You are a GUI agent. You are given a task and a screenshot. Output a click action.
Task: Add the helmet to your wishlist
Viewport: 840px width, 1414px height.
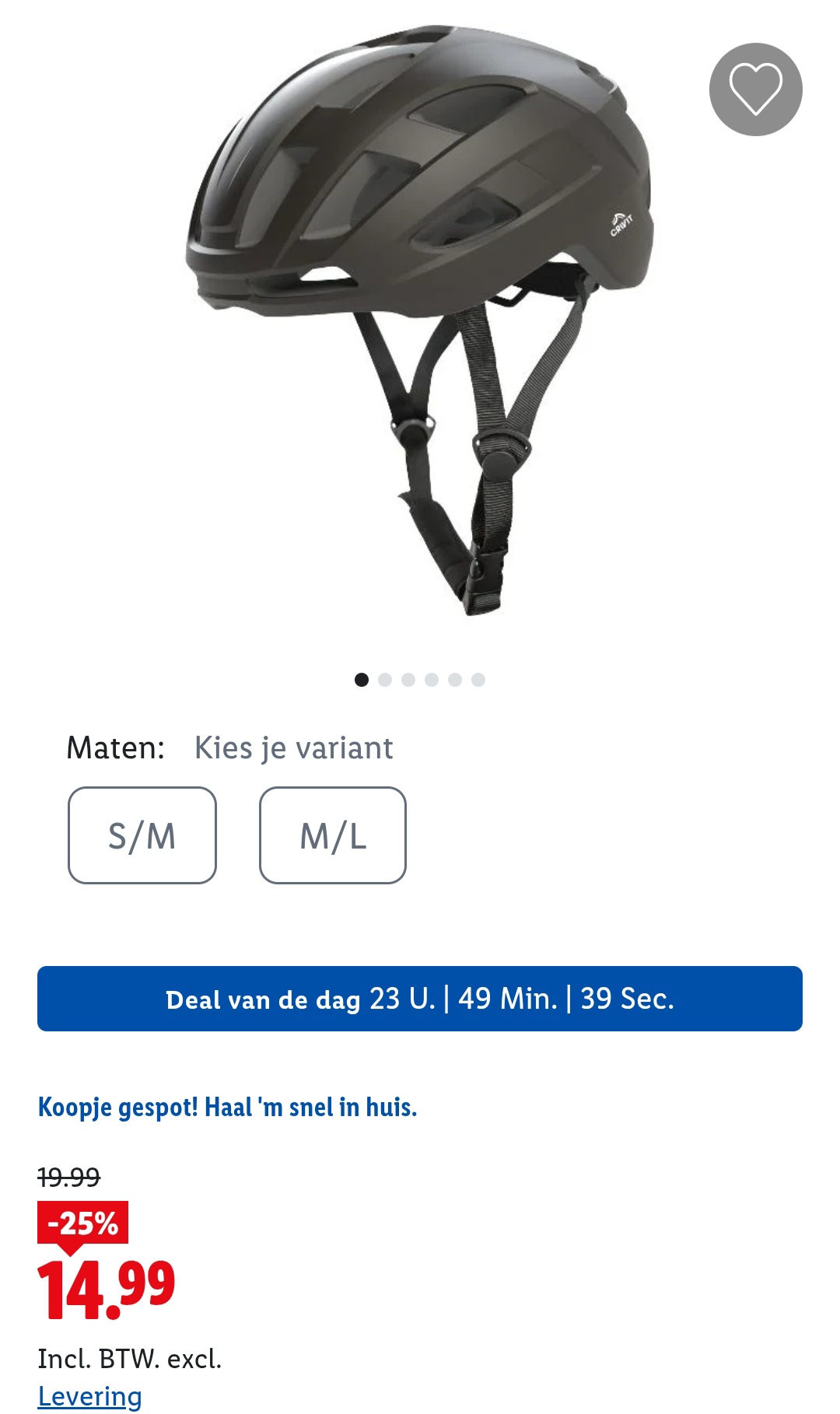point(755,90)
